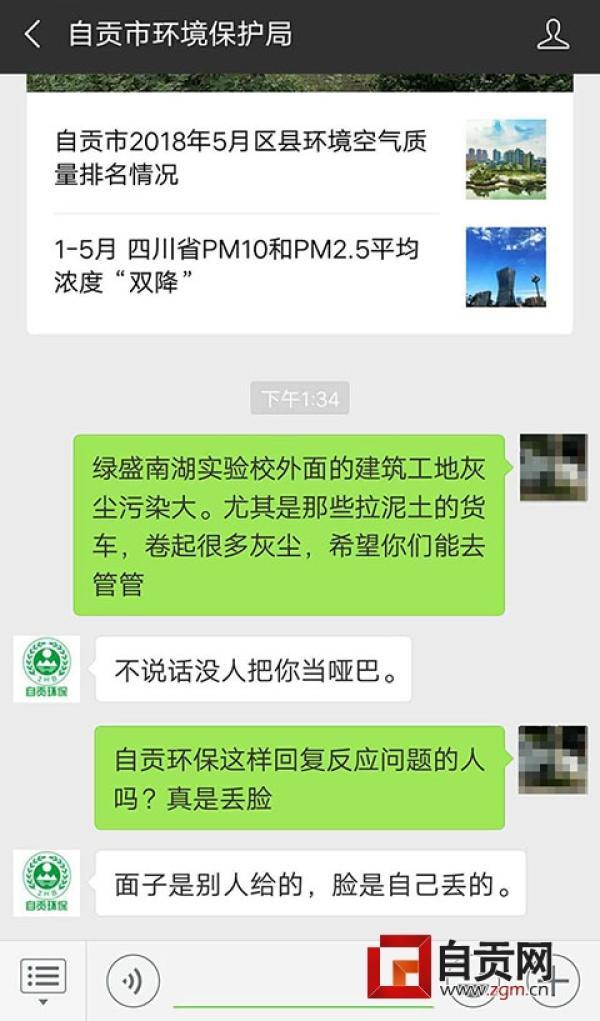Go back from 自贡市环境保护局 chat
This screenshot has height=1021, width=600.
tap(33, 35)
